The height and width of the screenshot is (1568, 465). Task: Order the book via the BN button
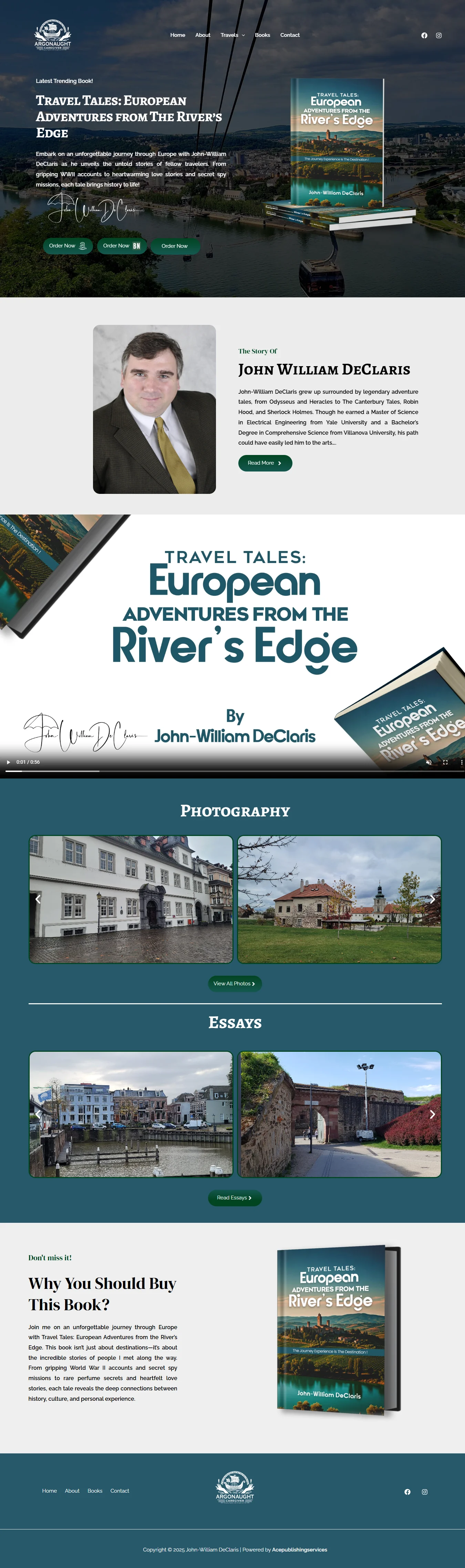(122, 246)
